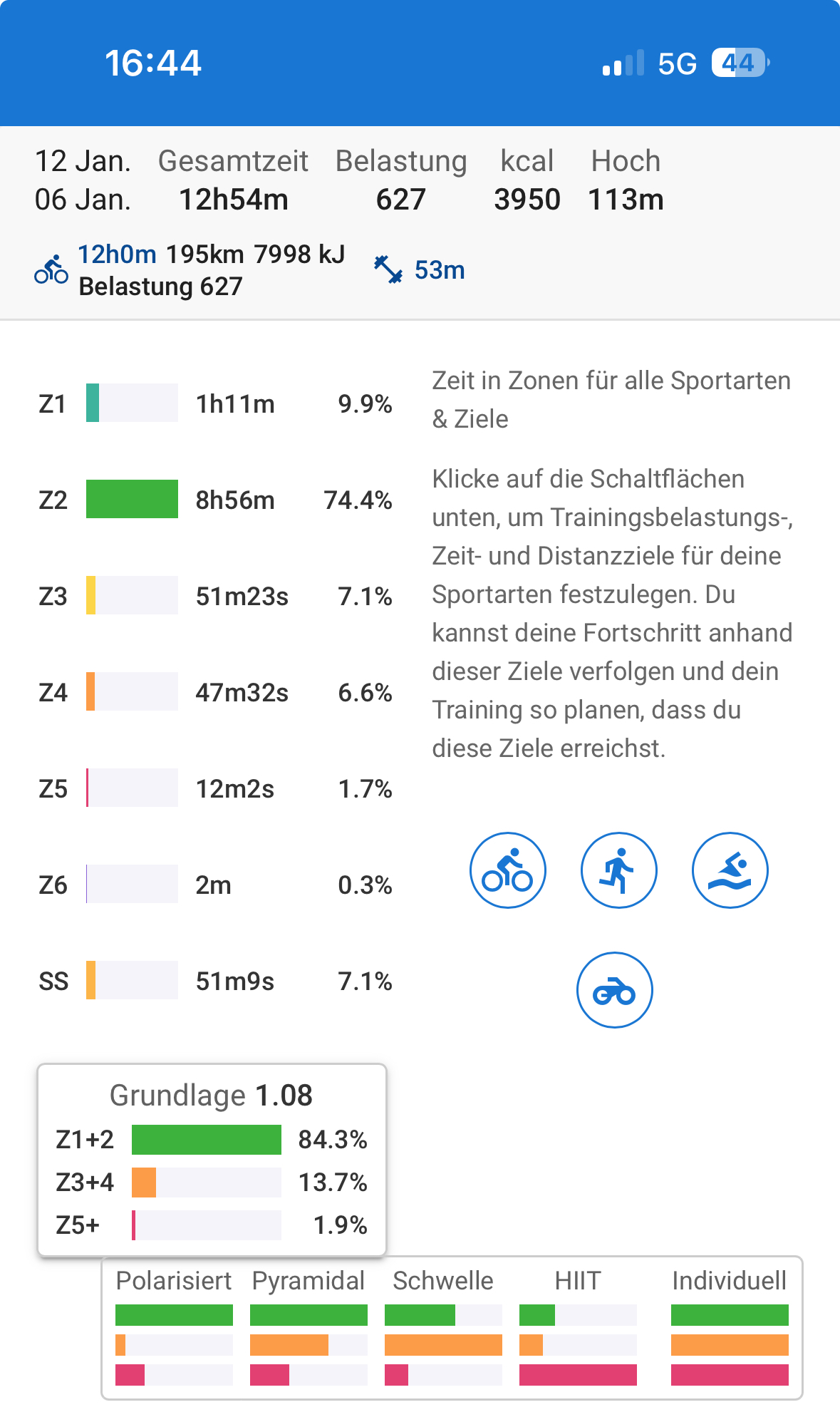
Task: Choose the Polarisiert training distribution
Action: tap(174, 1327)
